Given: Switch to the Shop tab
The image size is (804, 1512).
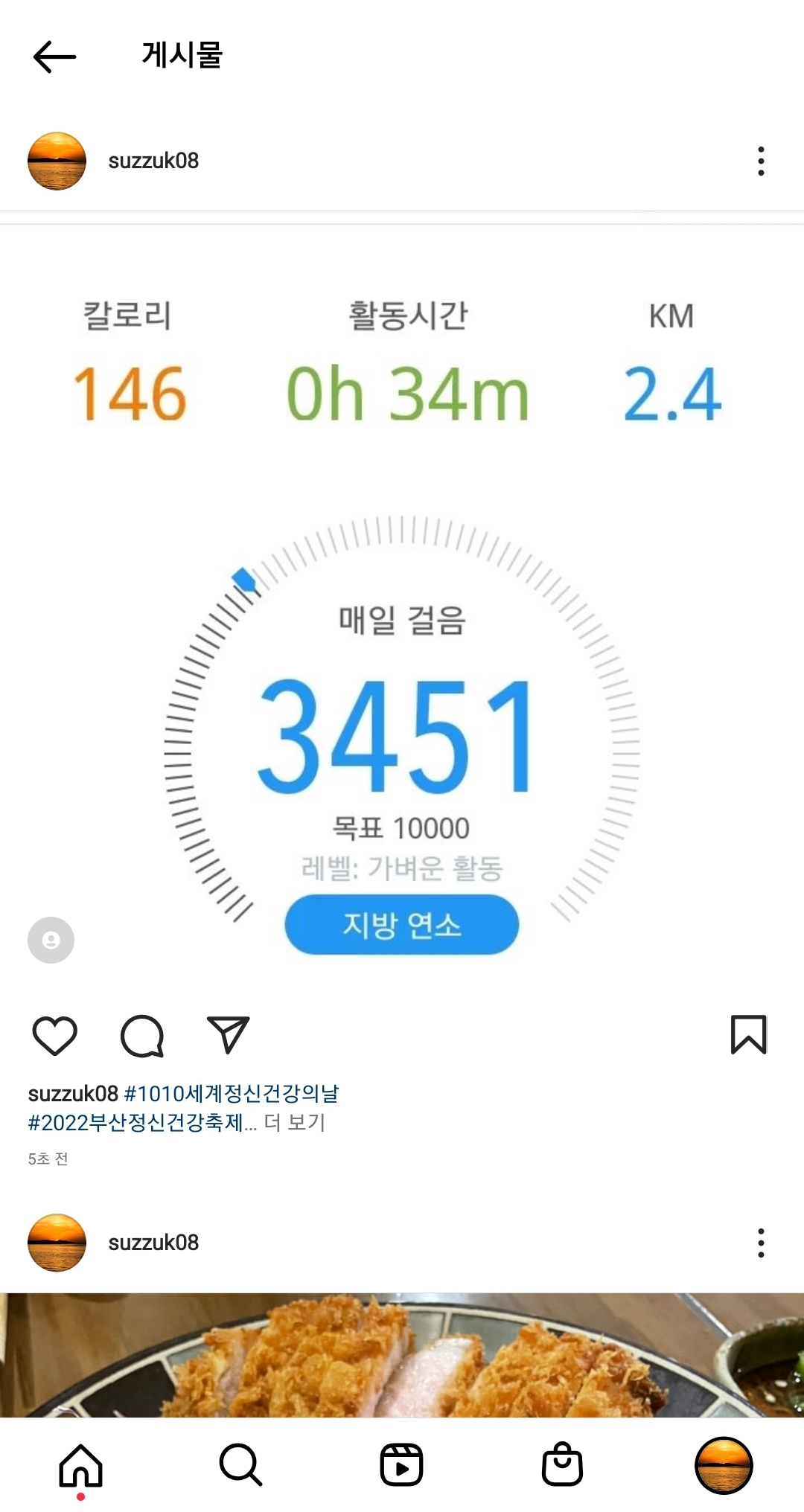Looking at the screenshot, I should [562, 1465].
